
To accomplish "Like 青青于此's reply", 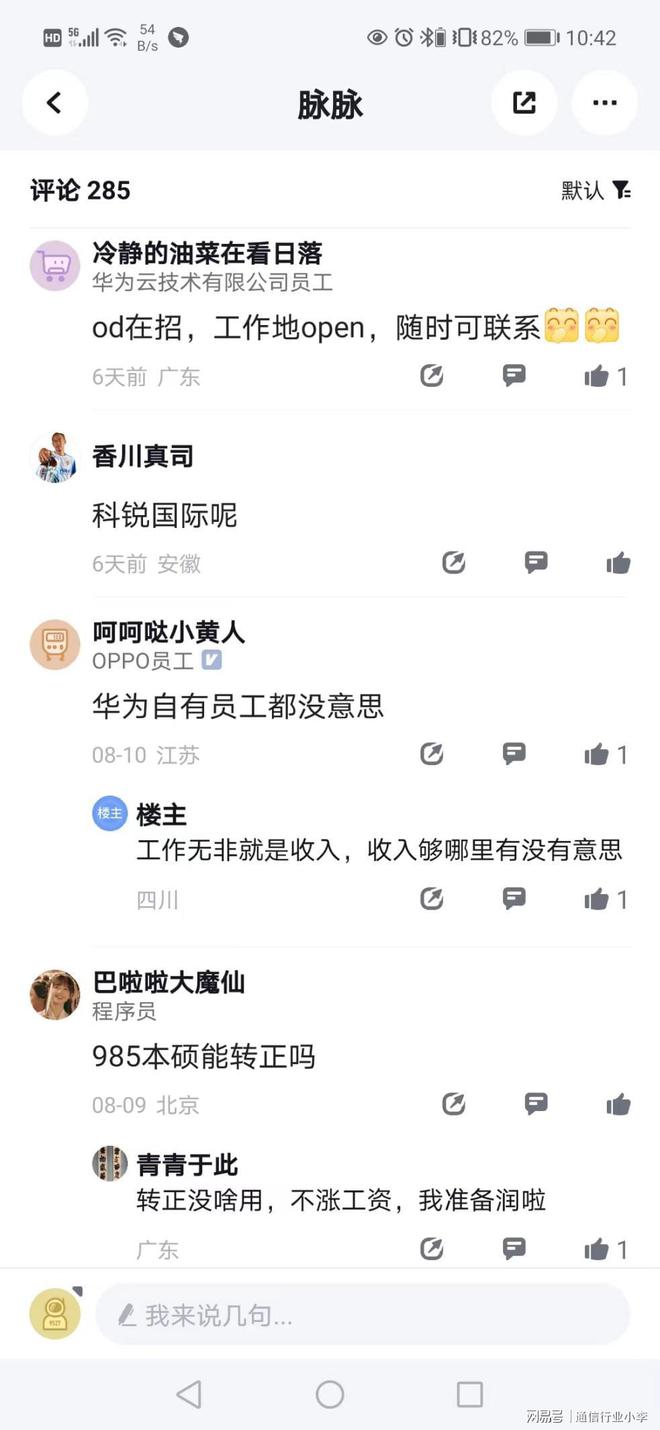I will pyautogui.click(x=597, y=1249).
